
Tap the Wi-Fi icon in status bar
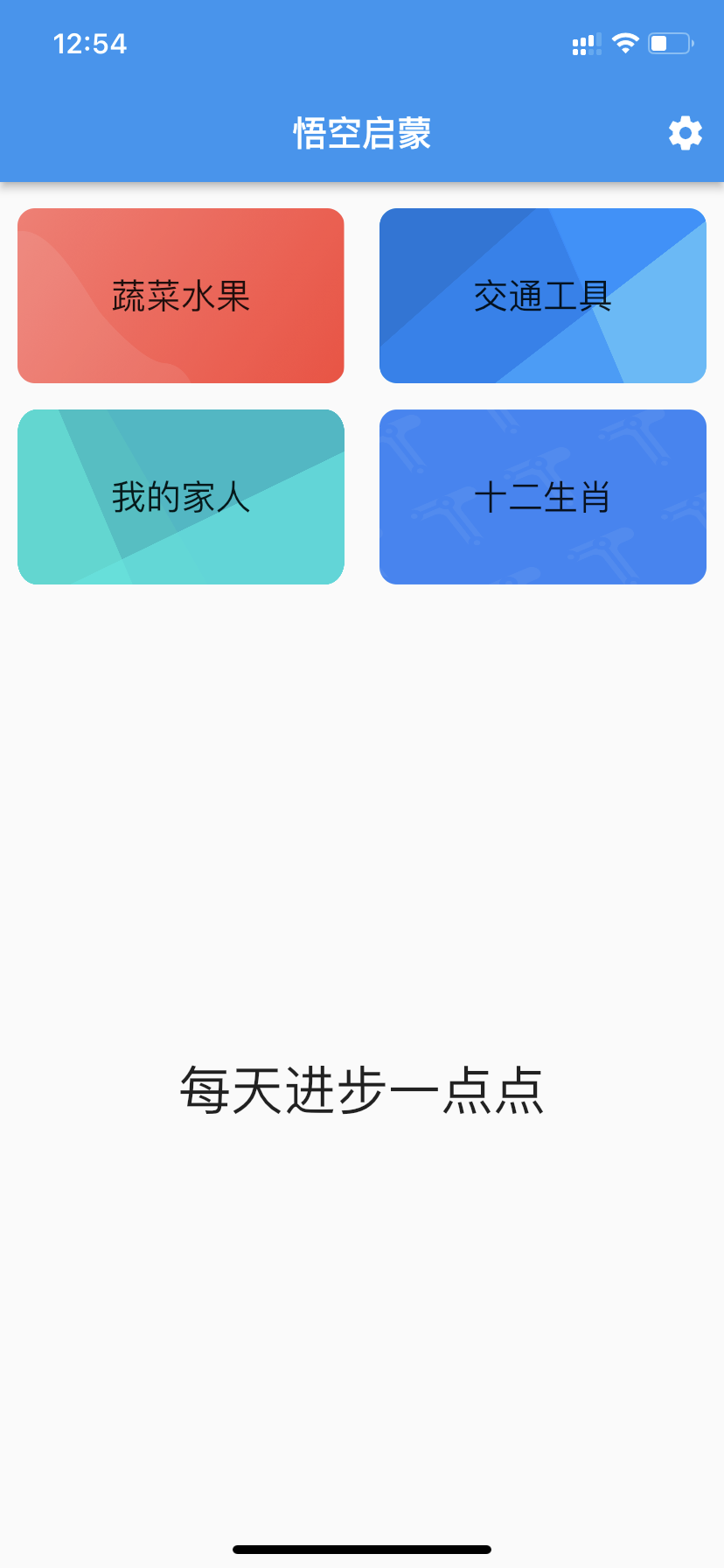coord(626,43)
